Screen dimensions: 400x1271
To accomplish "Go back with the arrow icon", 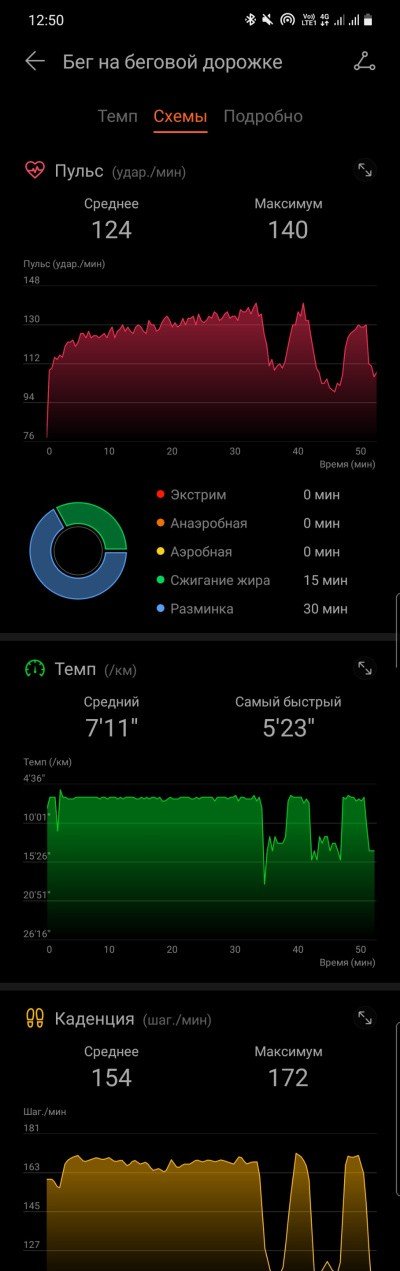I will 35,62.
